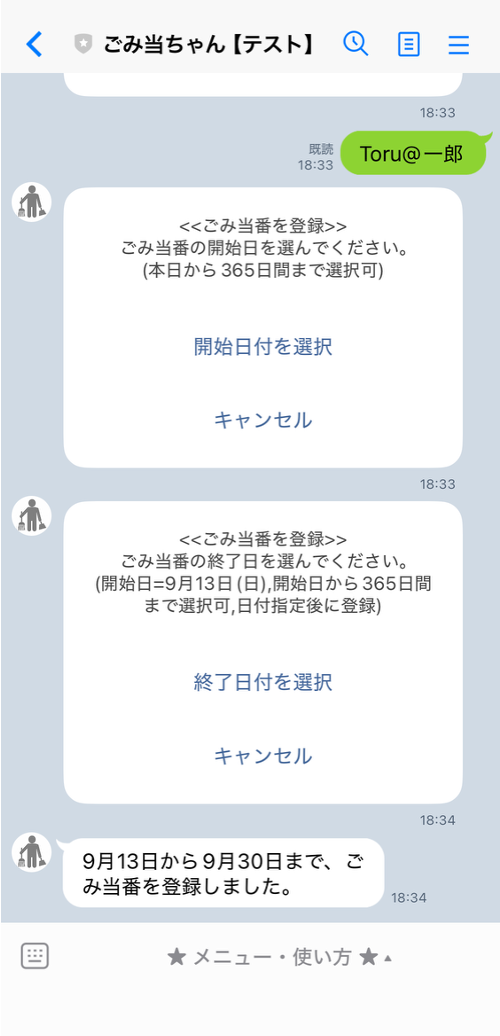Go back using the top-left arrow
500x1036 pixels.
pos(34,44)
